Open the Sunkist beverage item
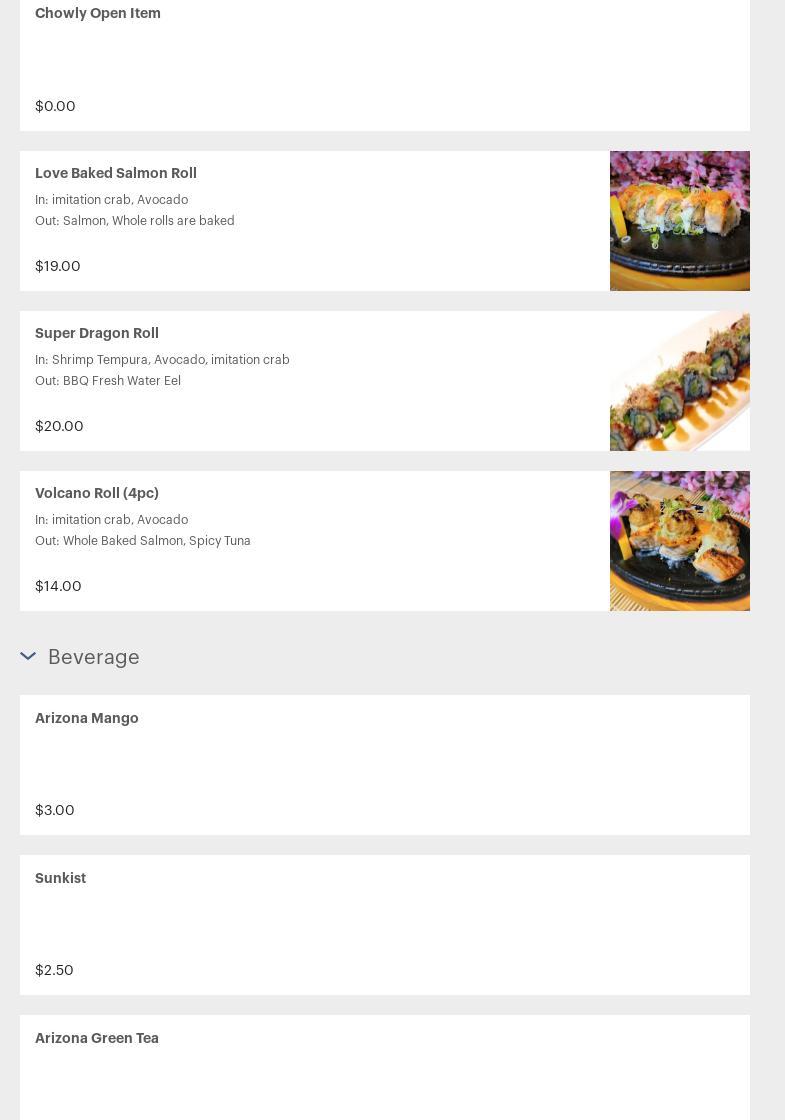 pyautogui.click(x=384, y=924)
